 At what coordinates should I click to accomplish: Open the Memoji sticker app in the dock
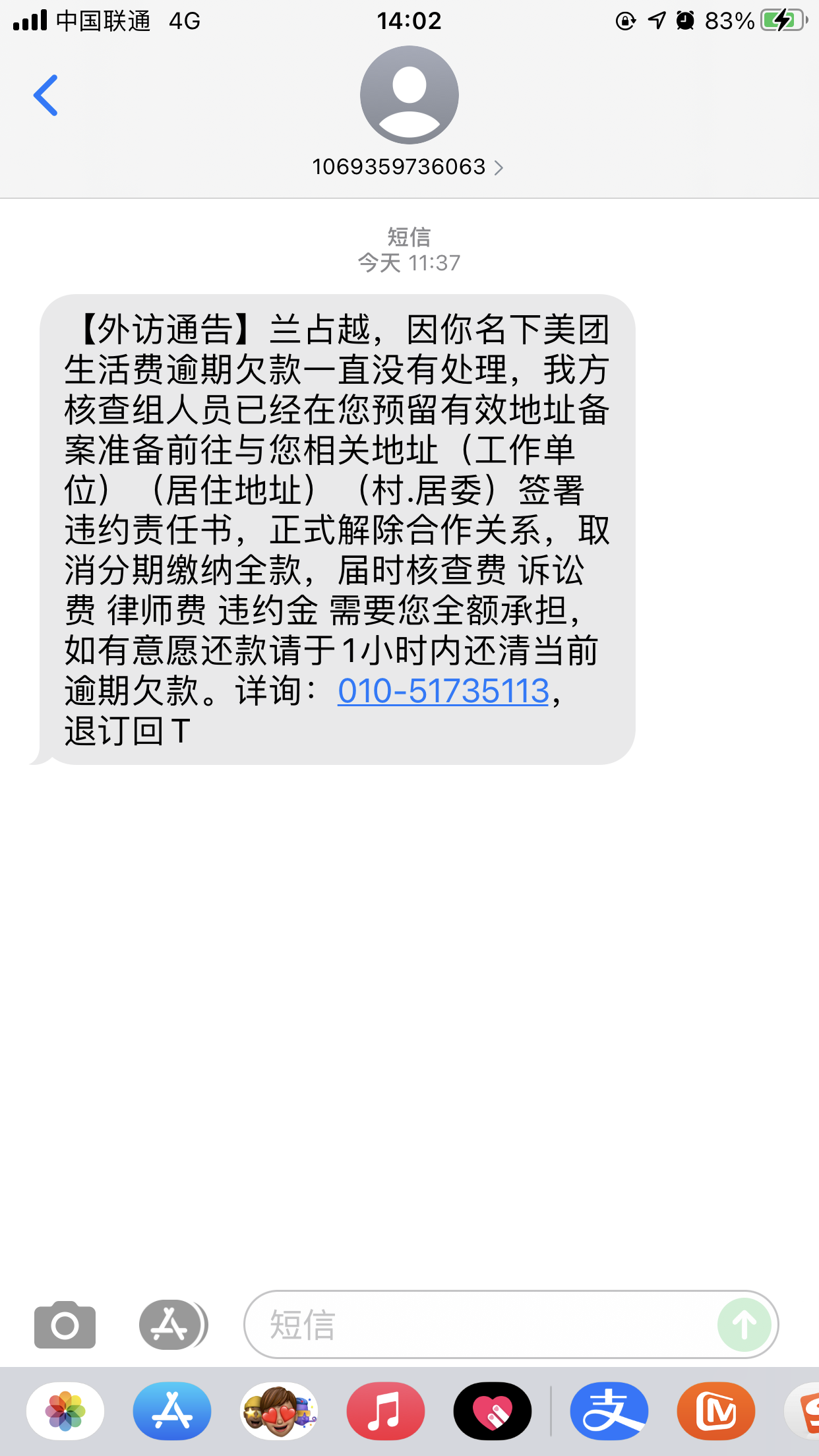(x=280, y=1411)
